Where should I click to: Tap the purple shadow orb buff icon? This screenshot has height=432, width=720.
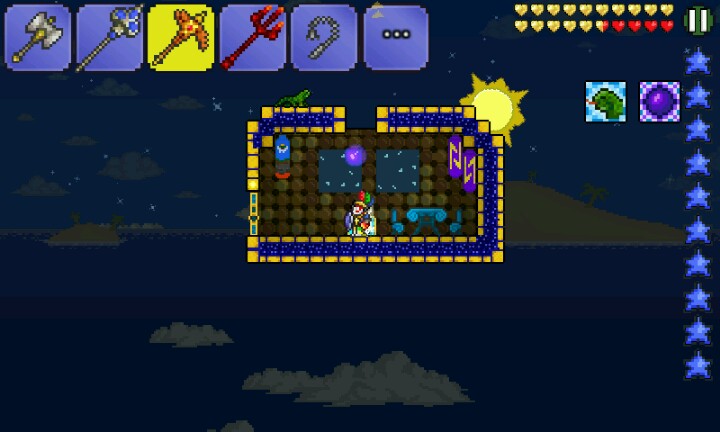pyautogui.click(x=659, y=102)
